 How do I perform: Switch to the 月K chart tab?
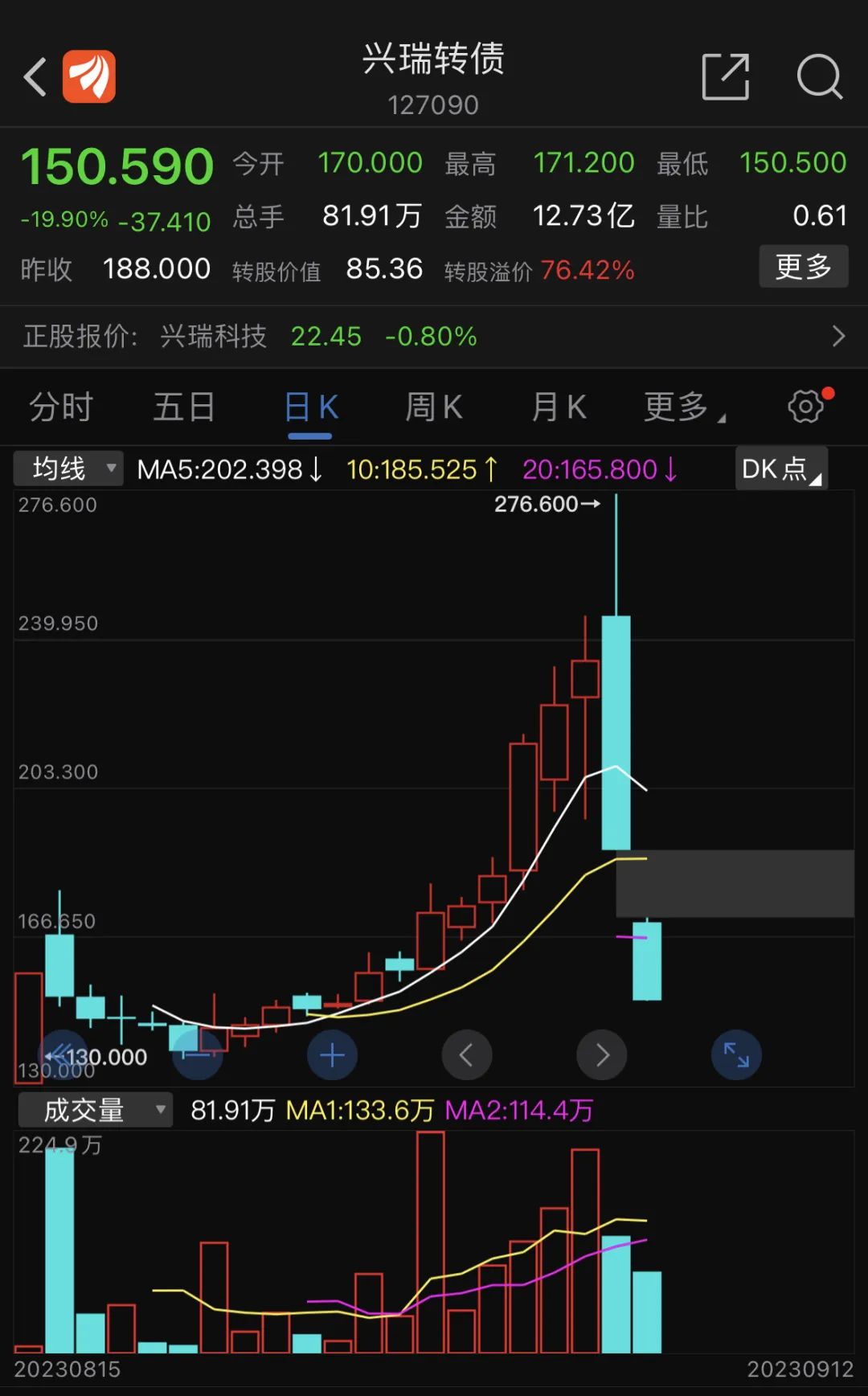point(559,407)
